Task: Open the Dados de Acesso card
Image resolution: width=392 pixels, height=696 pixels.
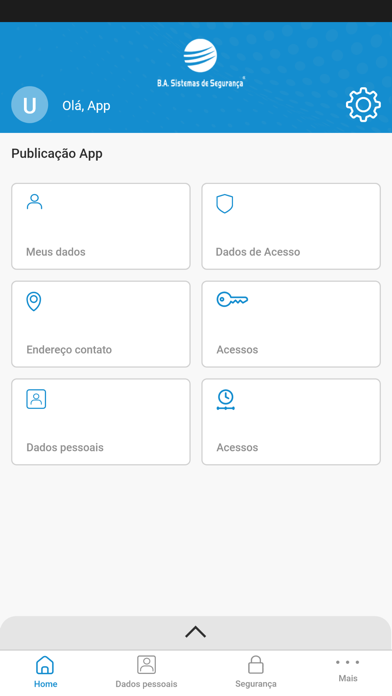Action: (x=291, y=226)
